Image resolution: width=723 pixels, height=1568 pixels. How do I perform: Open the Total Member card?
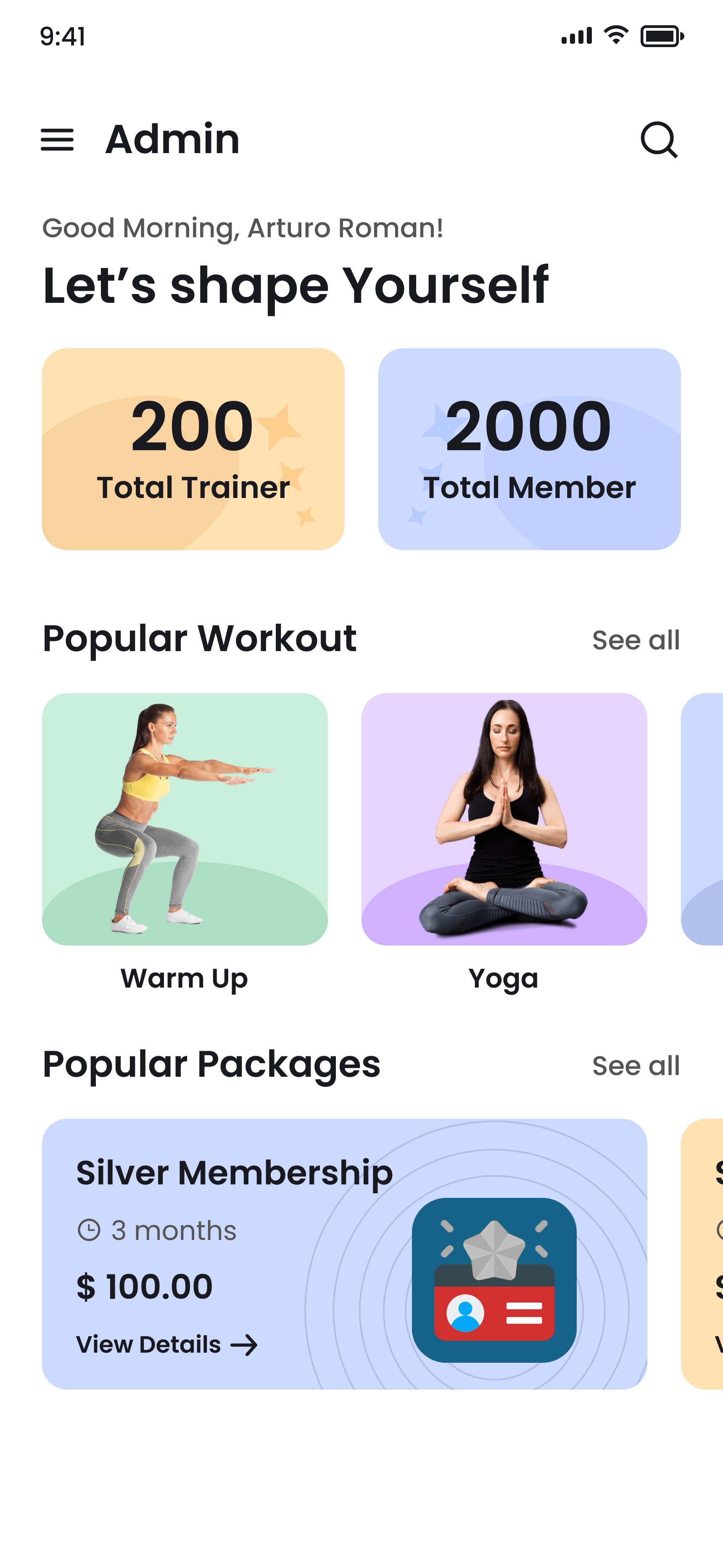click(x=529, y=449)
